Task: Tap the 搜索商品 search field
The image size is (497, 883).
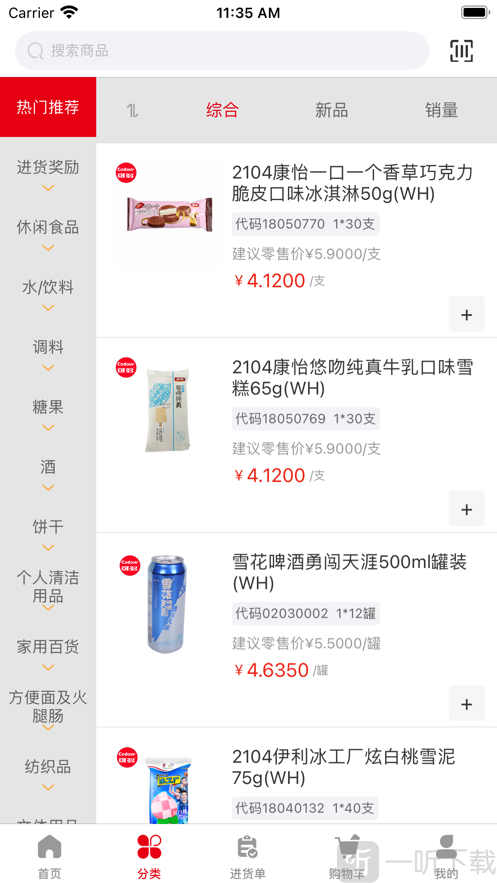Action: point(222,51)
